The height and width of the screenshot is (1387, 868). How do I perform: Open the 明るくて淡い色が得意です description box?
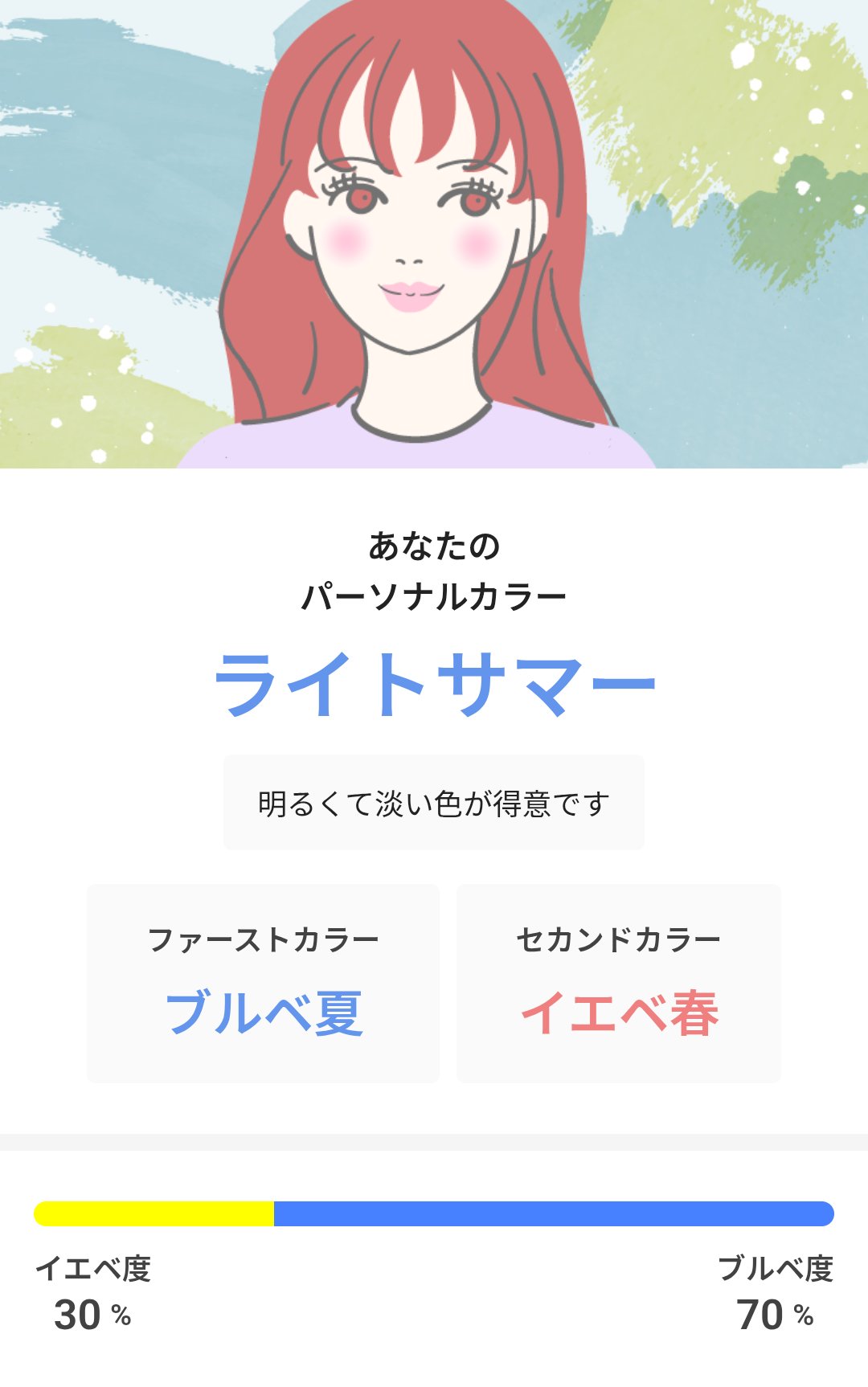pyautogui.click(x=434, y=800)
